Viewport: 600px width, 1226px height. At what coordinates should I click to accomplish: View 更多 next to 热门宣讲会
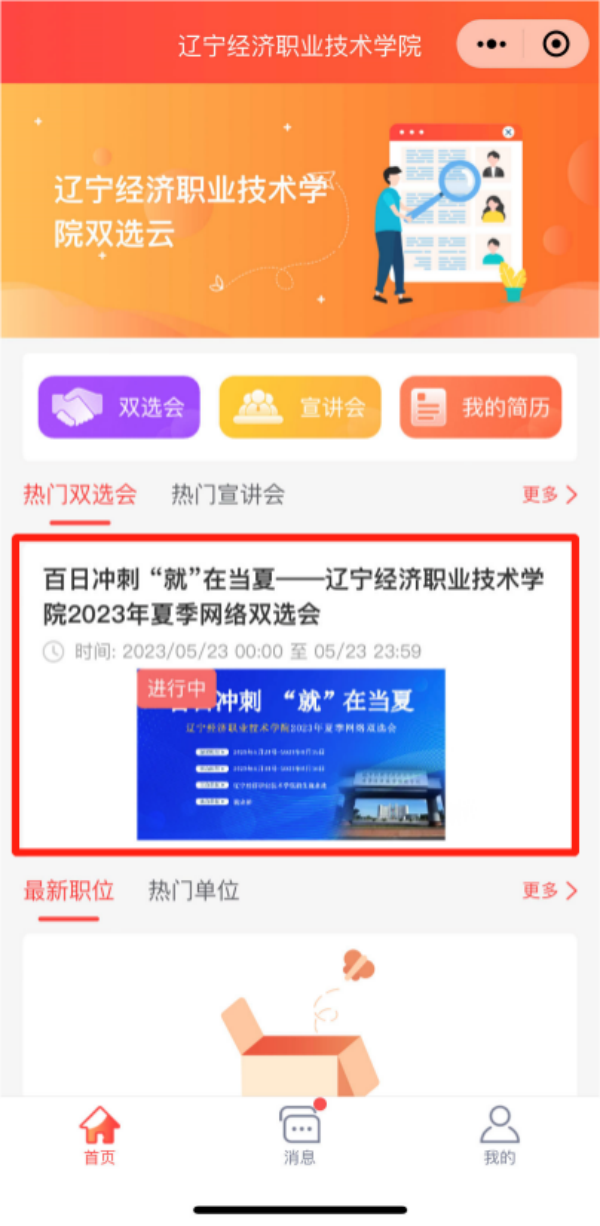pos(549,494)
